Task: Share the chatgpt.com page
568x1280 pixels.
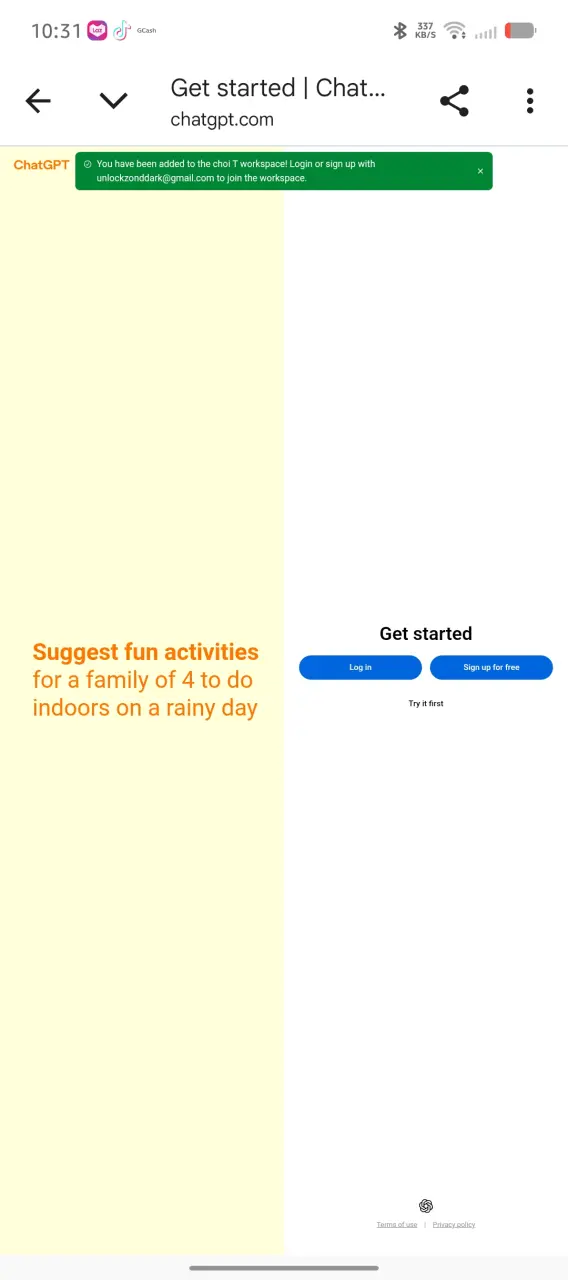Action: (454, 101)
